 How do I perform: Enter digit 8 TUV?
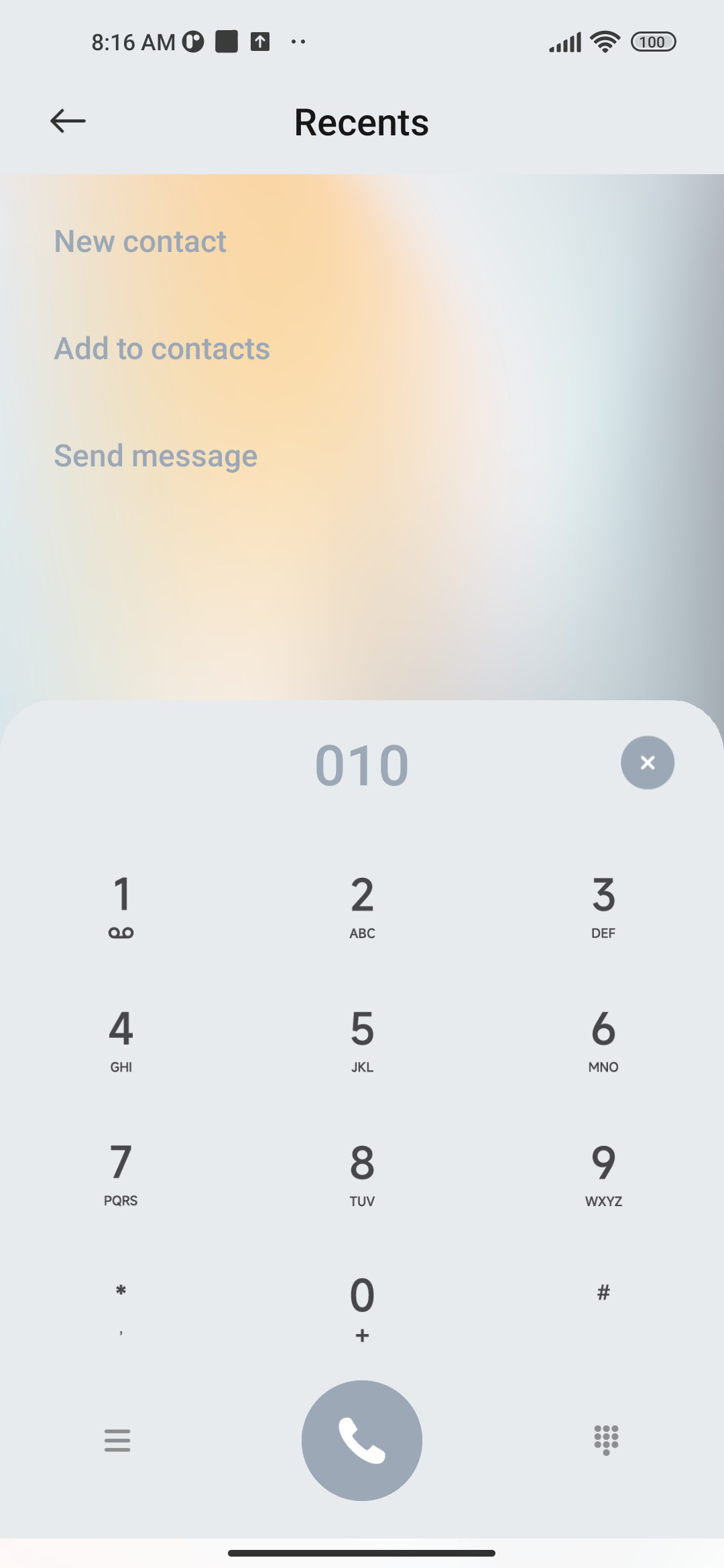(362, 1174)
